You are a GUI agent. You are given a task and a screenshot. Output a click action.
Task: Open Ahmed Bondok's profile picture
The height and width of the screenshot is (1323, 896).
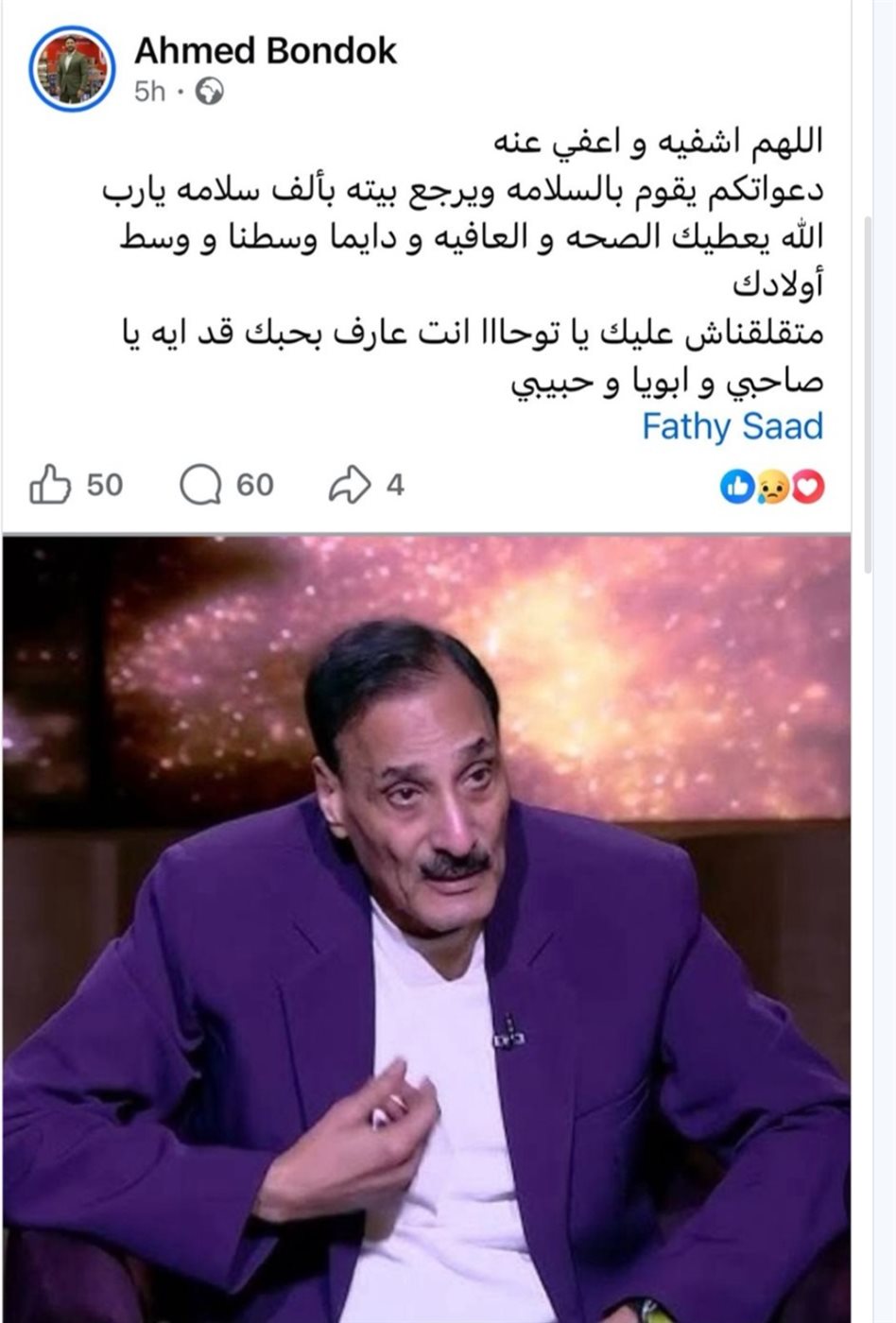pos(72,70)
